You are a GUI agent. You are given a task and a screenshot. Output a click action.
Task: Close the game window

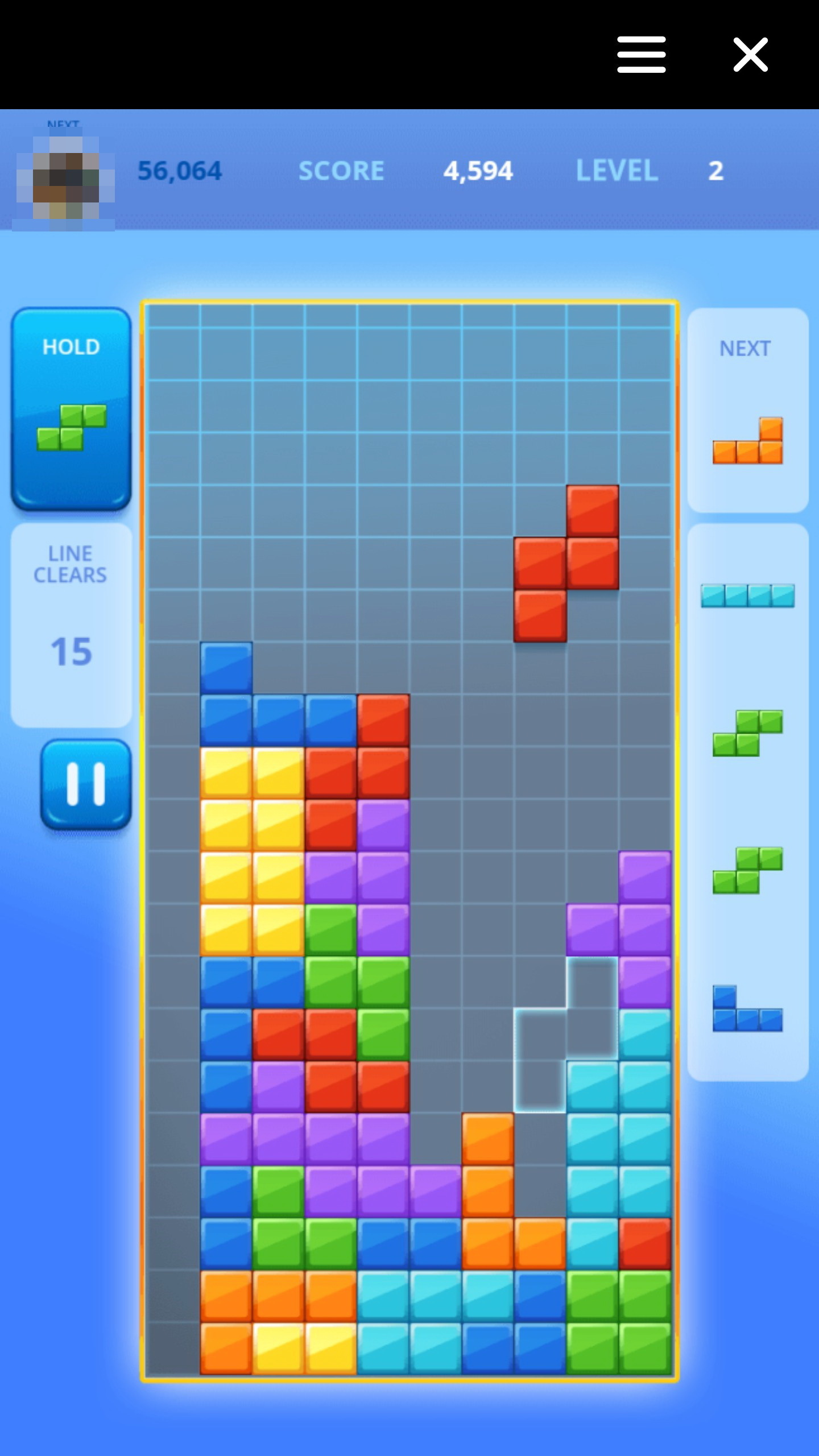click(x=750, y=55)
